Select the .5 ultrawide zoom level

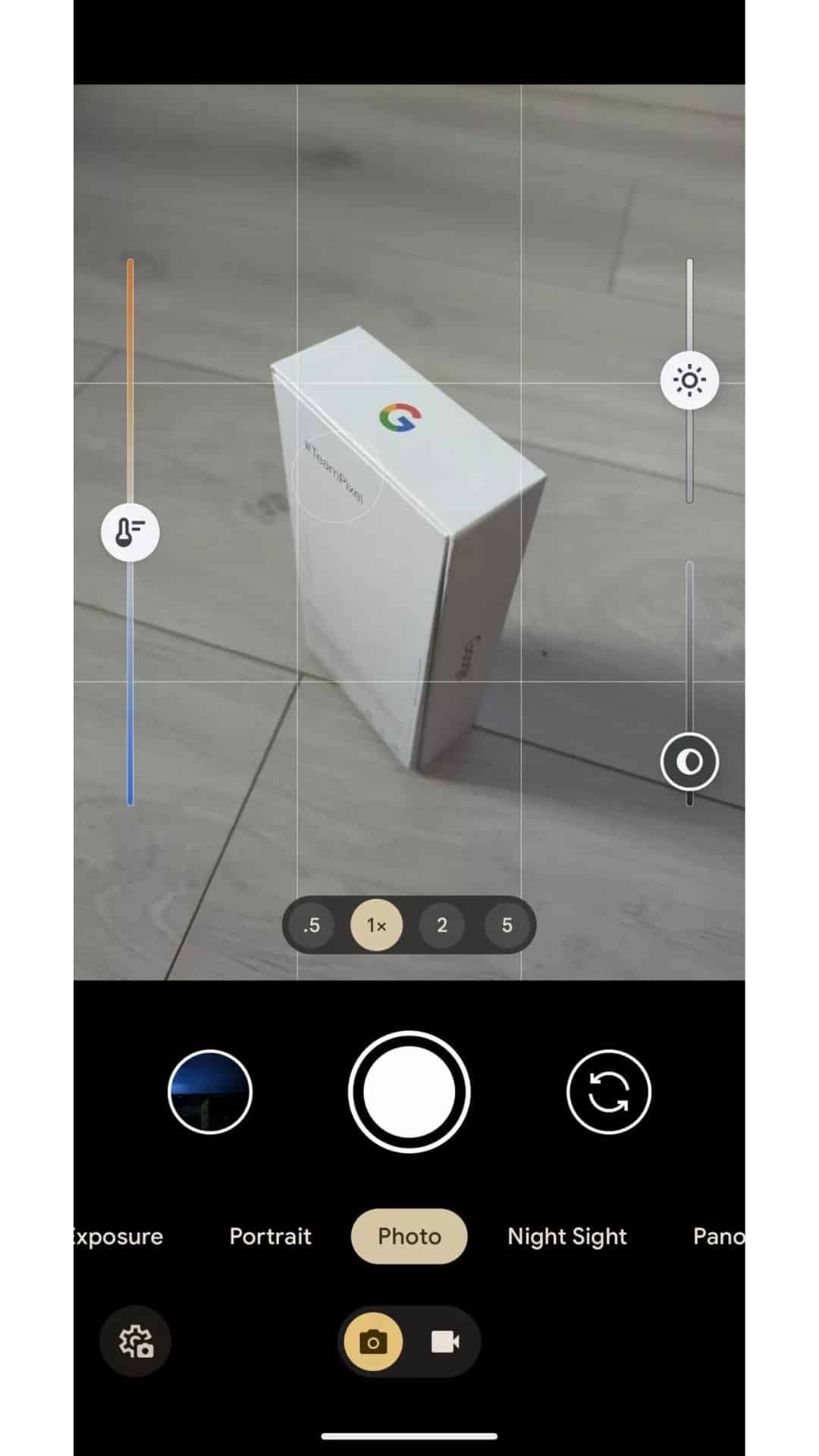(312, 925)
